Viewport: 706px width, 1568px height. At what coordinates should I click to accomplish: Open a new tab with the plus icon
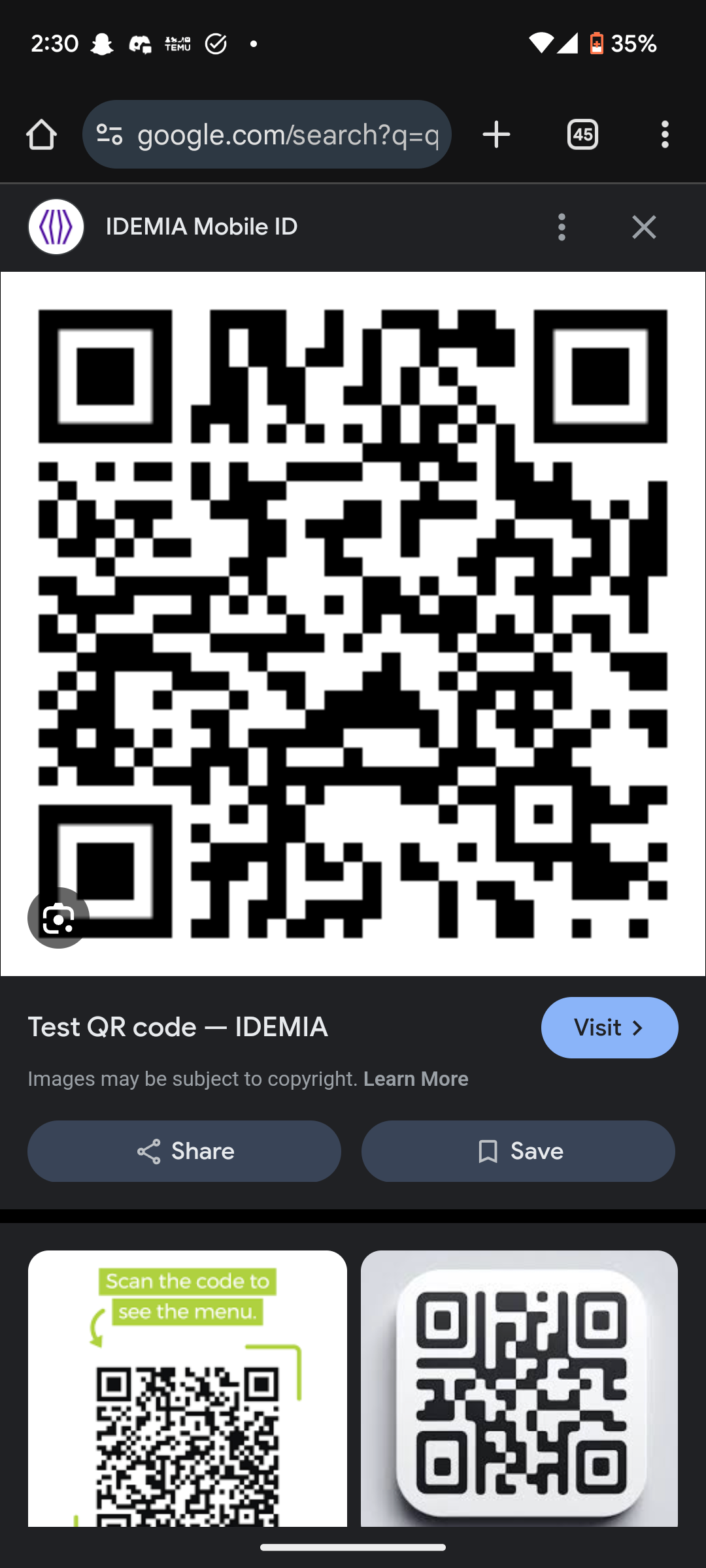pyautogui.click(x=496, y=134)
